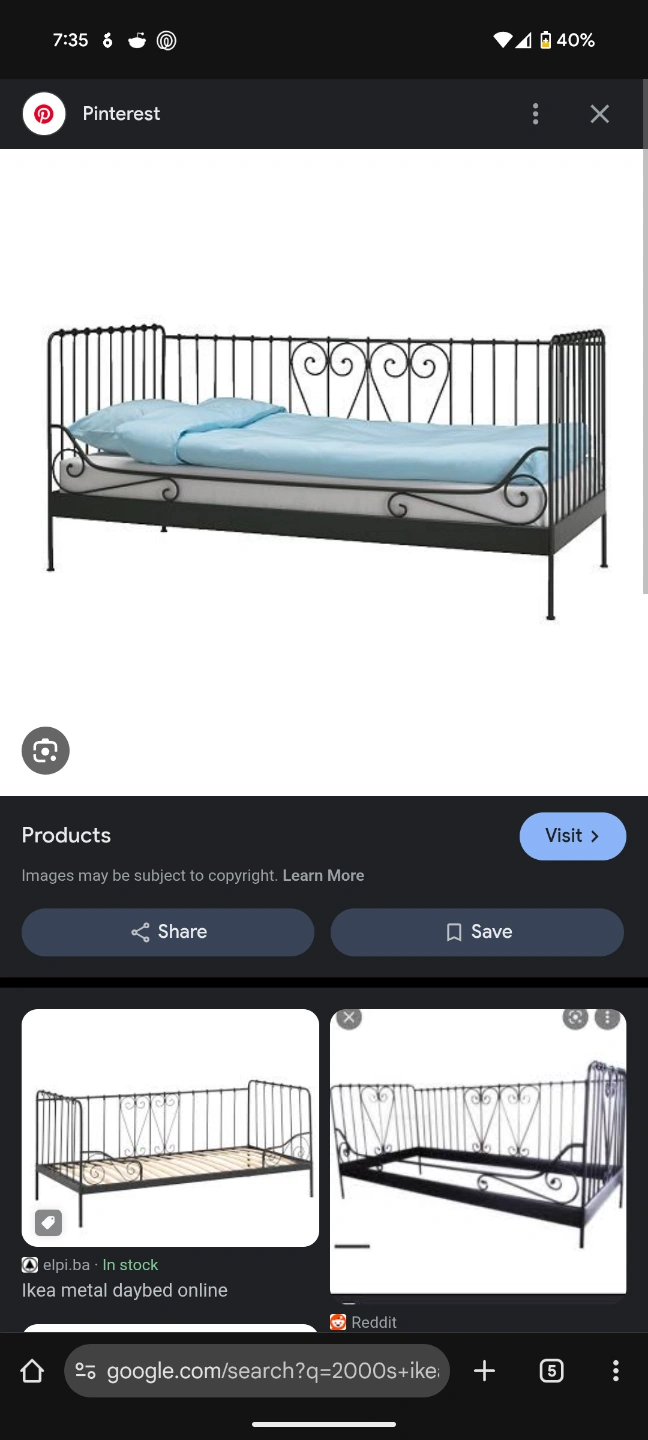Image resolution: width=648 pixels, height=1440 pixels.
Task: Share this daybed image
Action: click(x=168, y=932)
